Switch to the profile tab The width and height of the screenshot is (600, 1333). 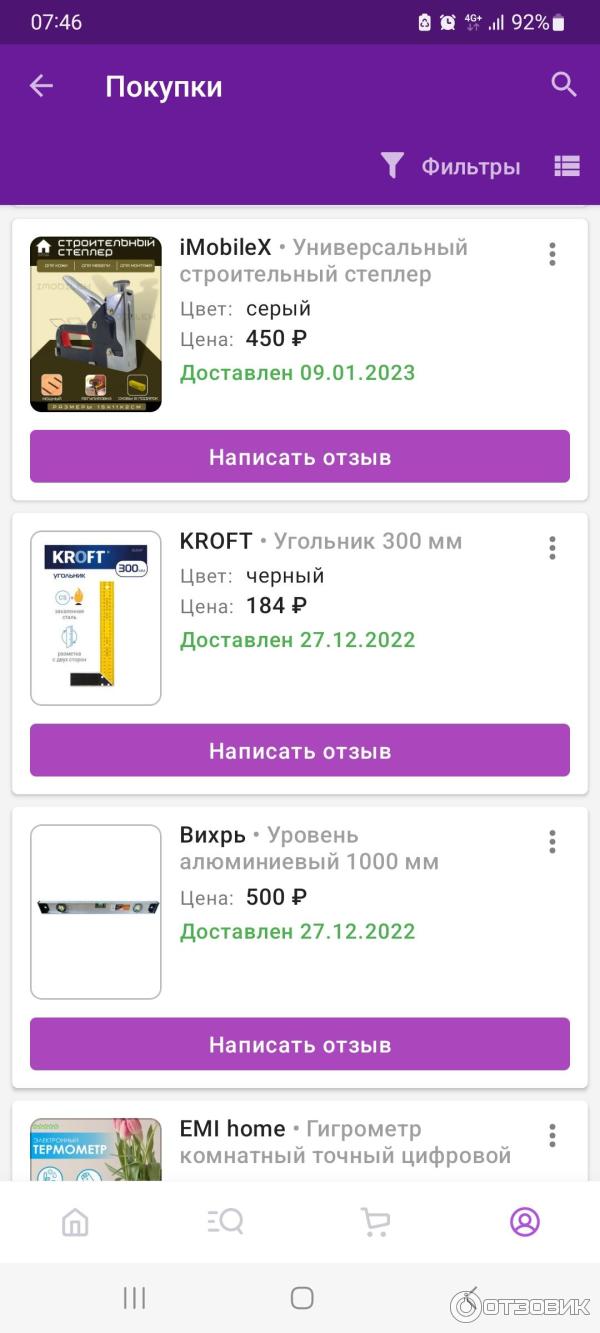524,1221
